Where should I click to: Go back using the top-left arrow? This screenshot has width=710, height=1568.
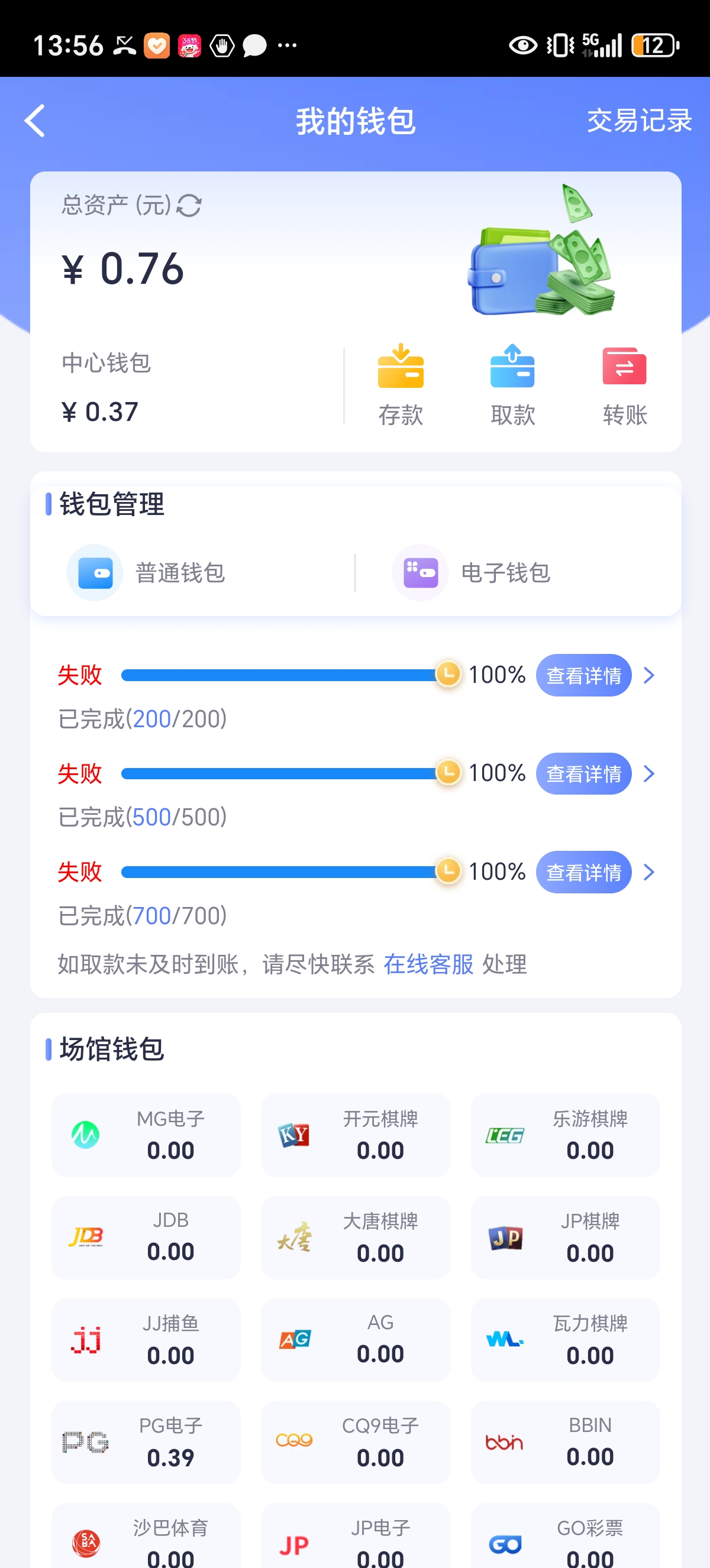(35, 121)
